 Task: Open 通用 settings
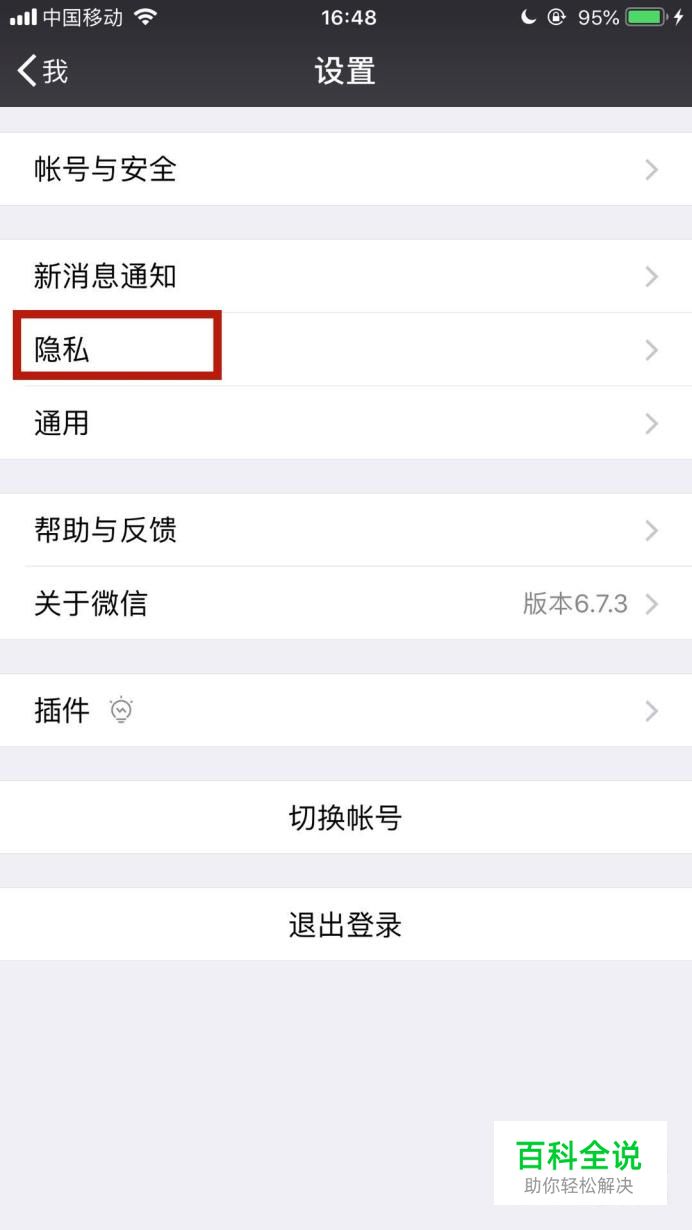(345, 423)
